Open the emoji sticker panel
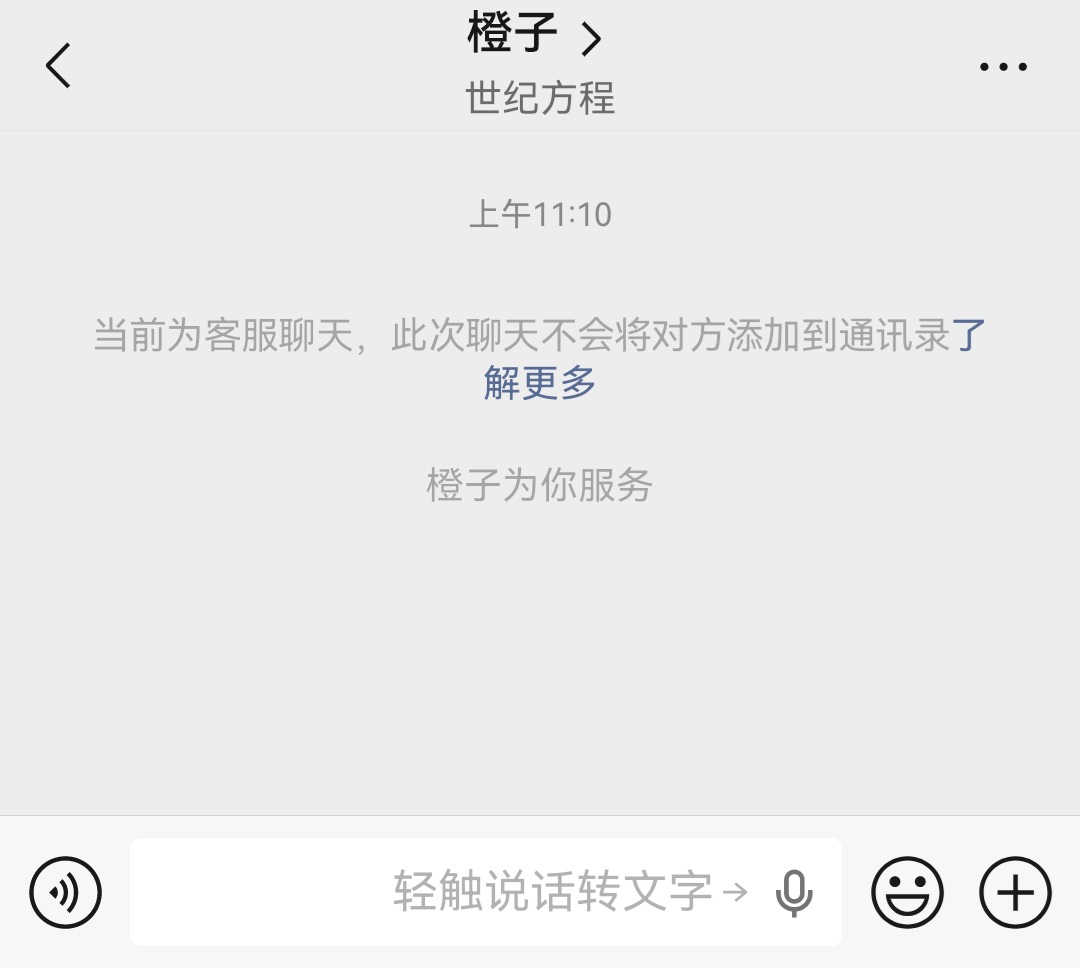Screen dimensions: 1080x968 click(x=907, y=892)
